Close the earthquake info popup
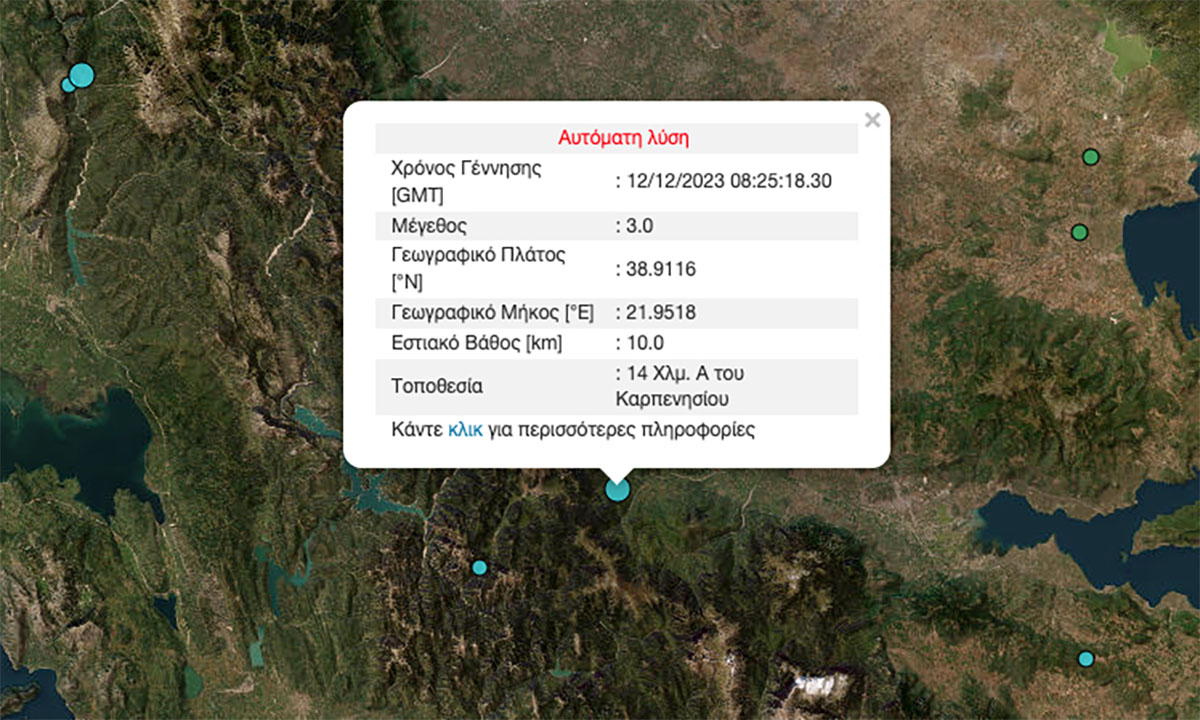Viewport: 1200px width, 720px height. click(x=872, y=120)
